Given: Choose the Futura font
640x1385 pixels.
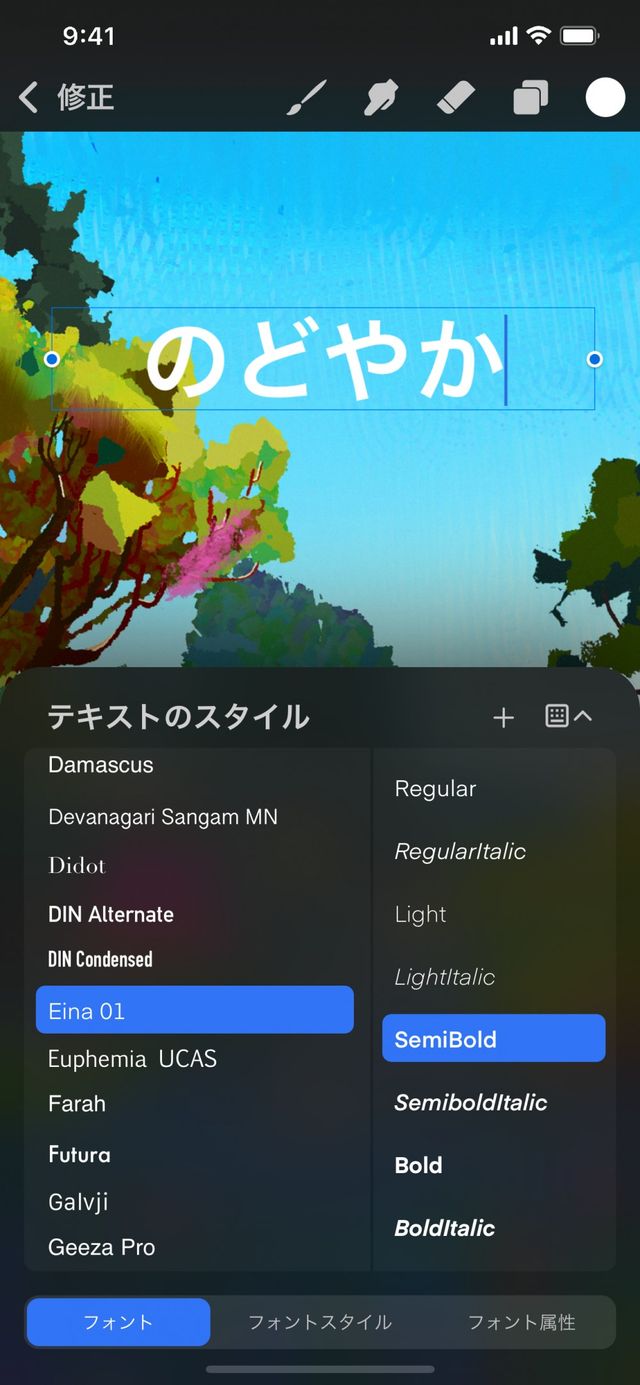Looking at the screenshot, I should [80, 1154].
